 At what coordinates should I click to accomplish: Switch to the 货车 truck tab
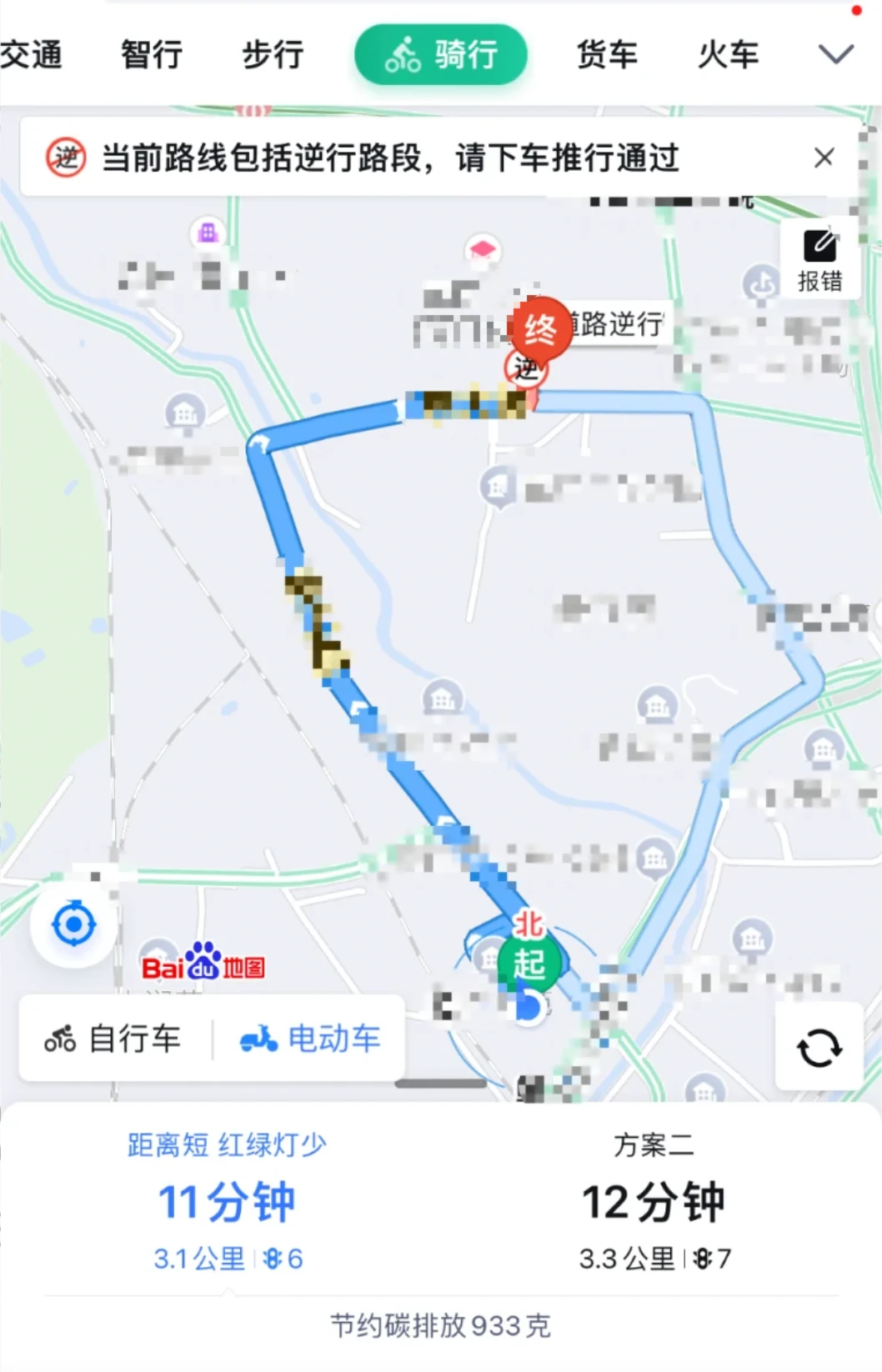tap(607, 55)
